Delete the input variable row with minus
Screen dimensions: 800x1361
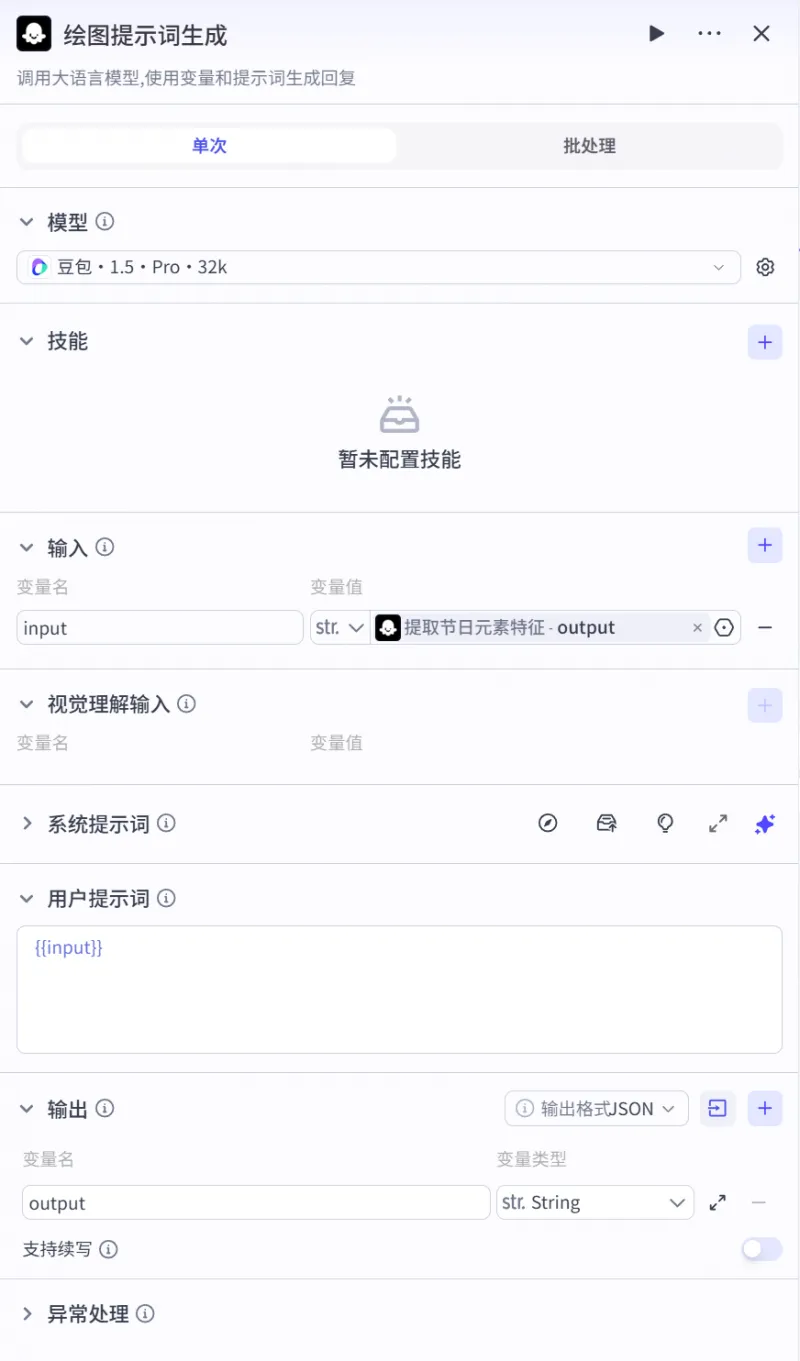tap(765, 628)
